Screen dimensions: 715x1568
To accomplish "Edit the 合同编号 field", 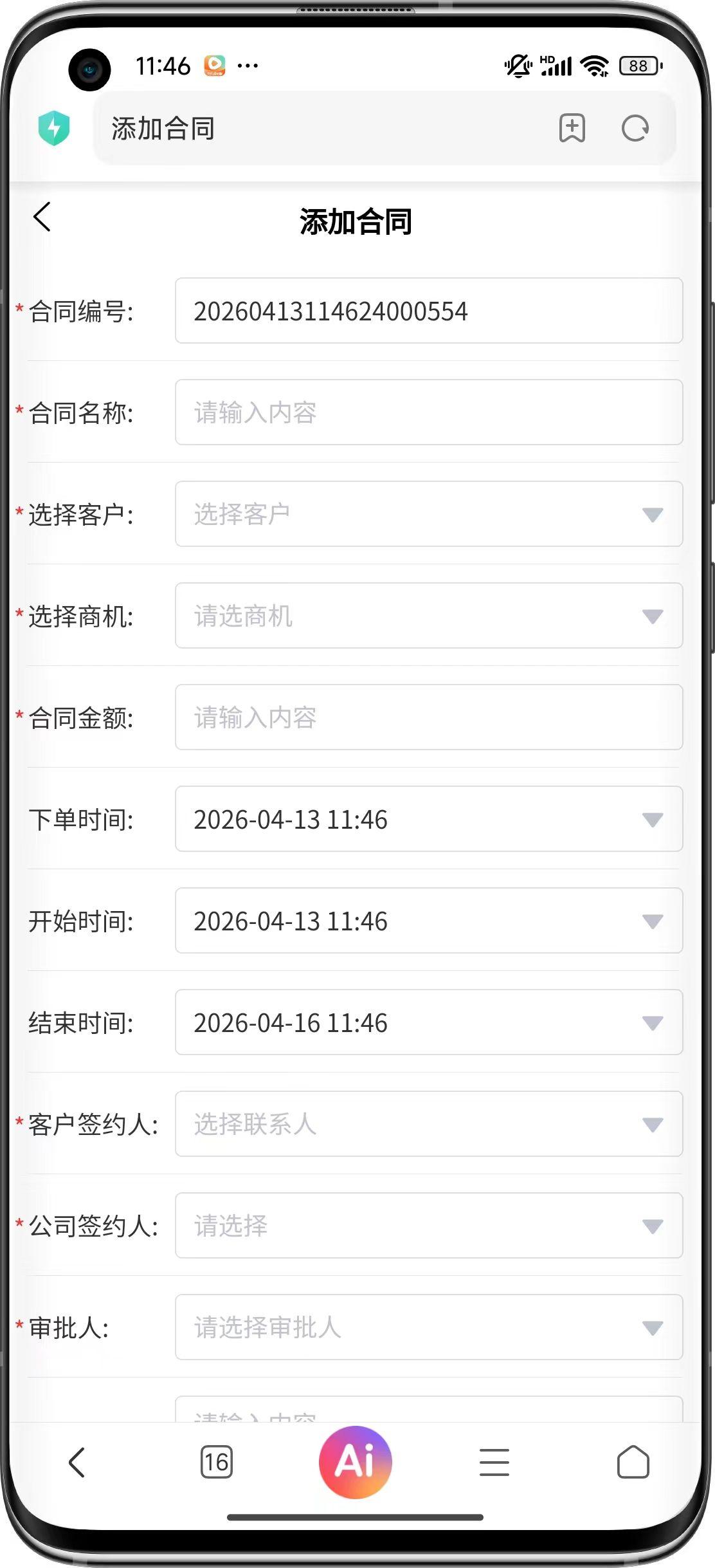I will coord(429,311).
